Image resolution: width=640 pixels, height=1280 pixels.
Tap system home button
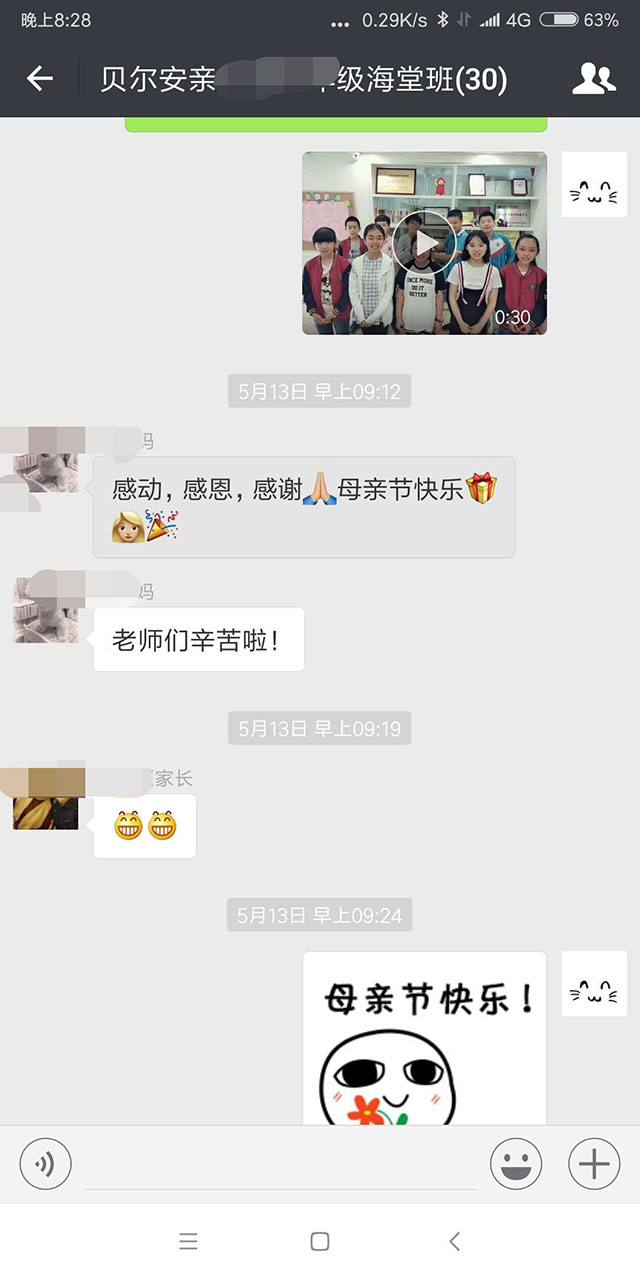[x=320, y=1241]
